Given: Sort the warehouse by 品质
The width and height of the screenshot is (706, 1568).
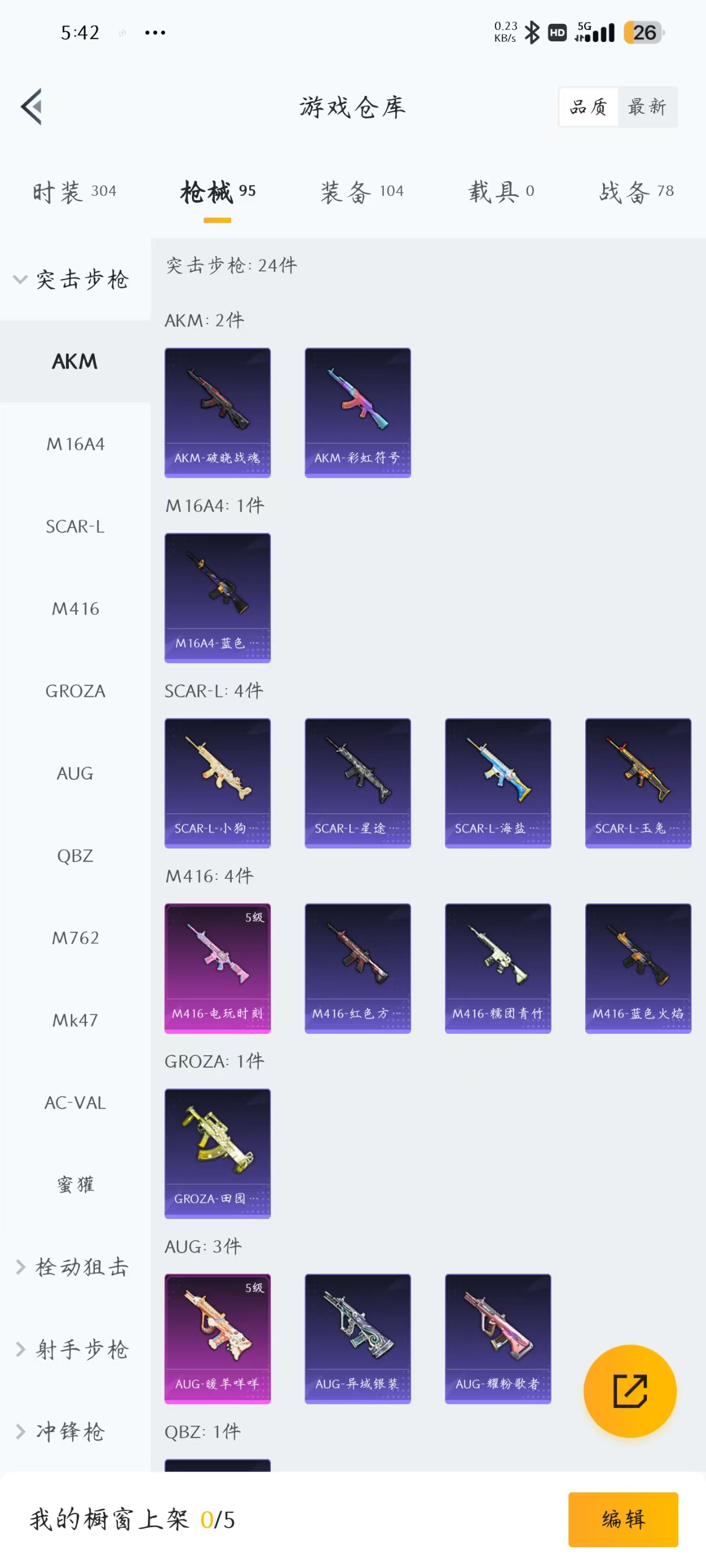Looking at the screenshot, I should 588,106.
